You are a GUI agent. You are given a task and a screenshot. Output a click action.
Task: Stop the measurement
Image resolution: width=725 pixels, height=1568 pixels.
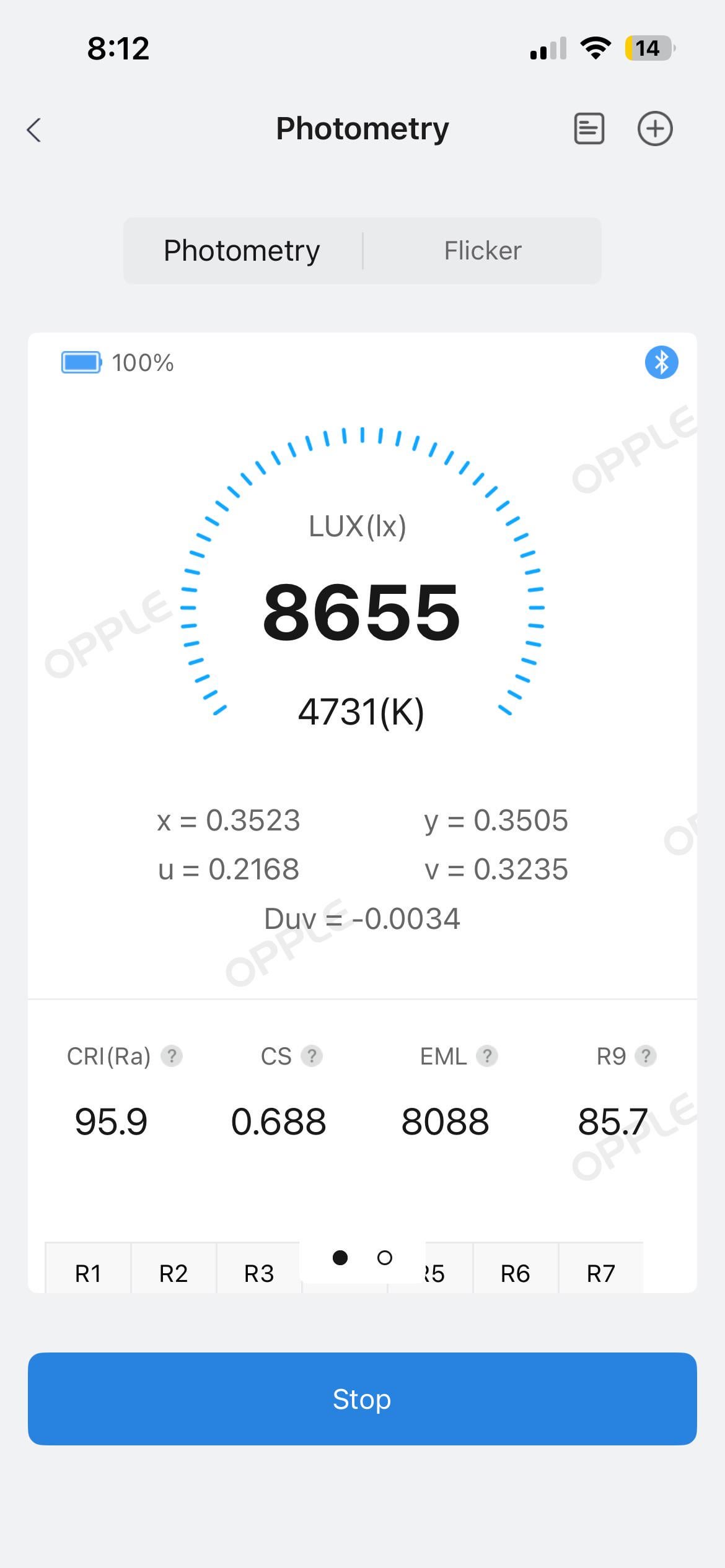(x=362, y=1399)
